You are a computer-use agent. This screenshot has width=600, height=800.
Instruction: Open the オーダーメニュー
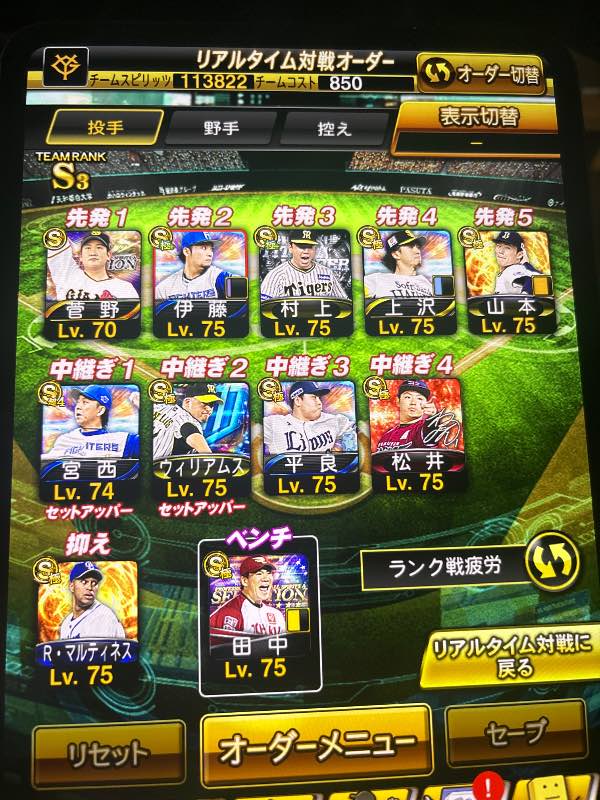[316, 745]
